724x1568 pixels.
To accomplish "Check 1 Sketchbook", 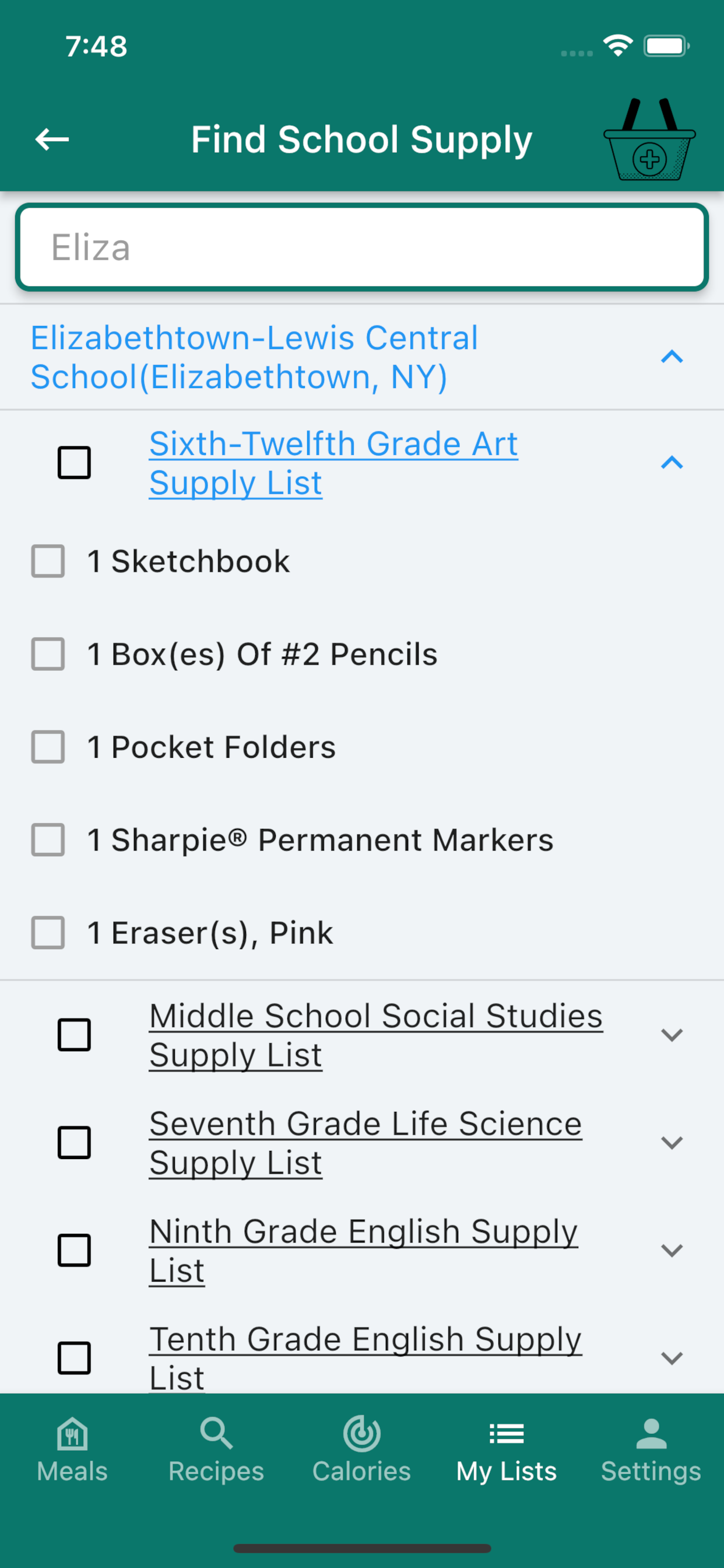I will pyautogui.click(x=48, y=561).
